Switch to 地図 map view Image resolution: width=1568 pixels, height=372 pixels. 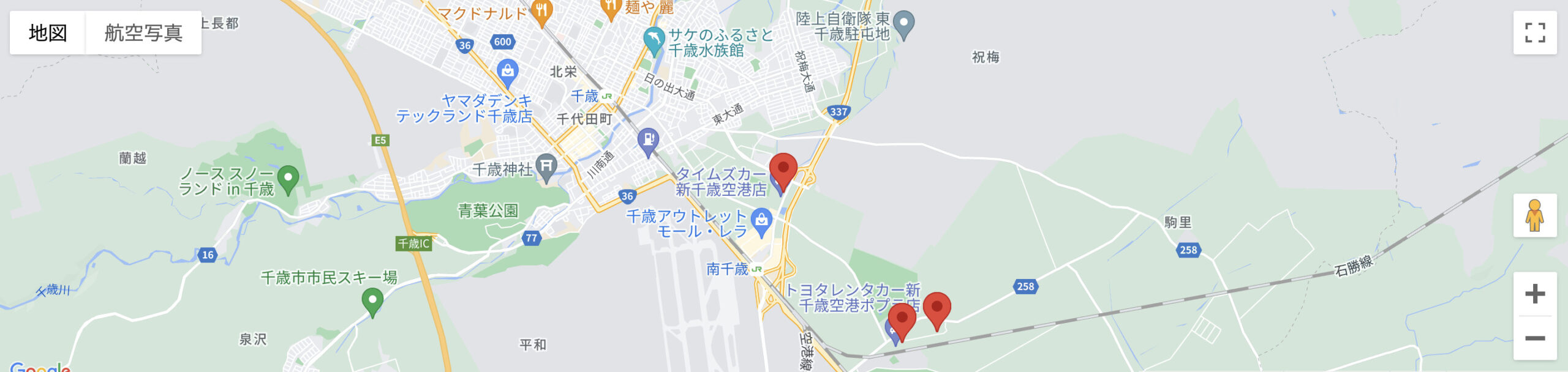[48, 32]
